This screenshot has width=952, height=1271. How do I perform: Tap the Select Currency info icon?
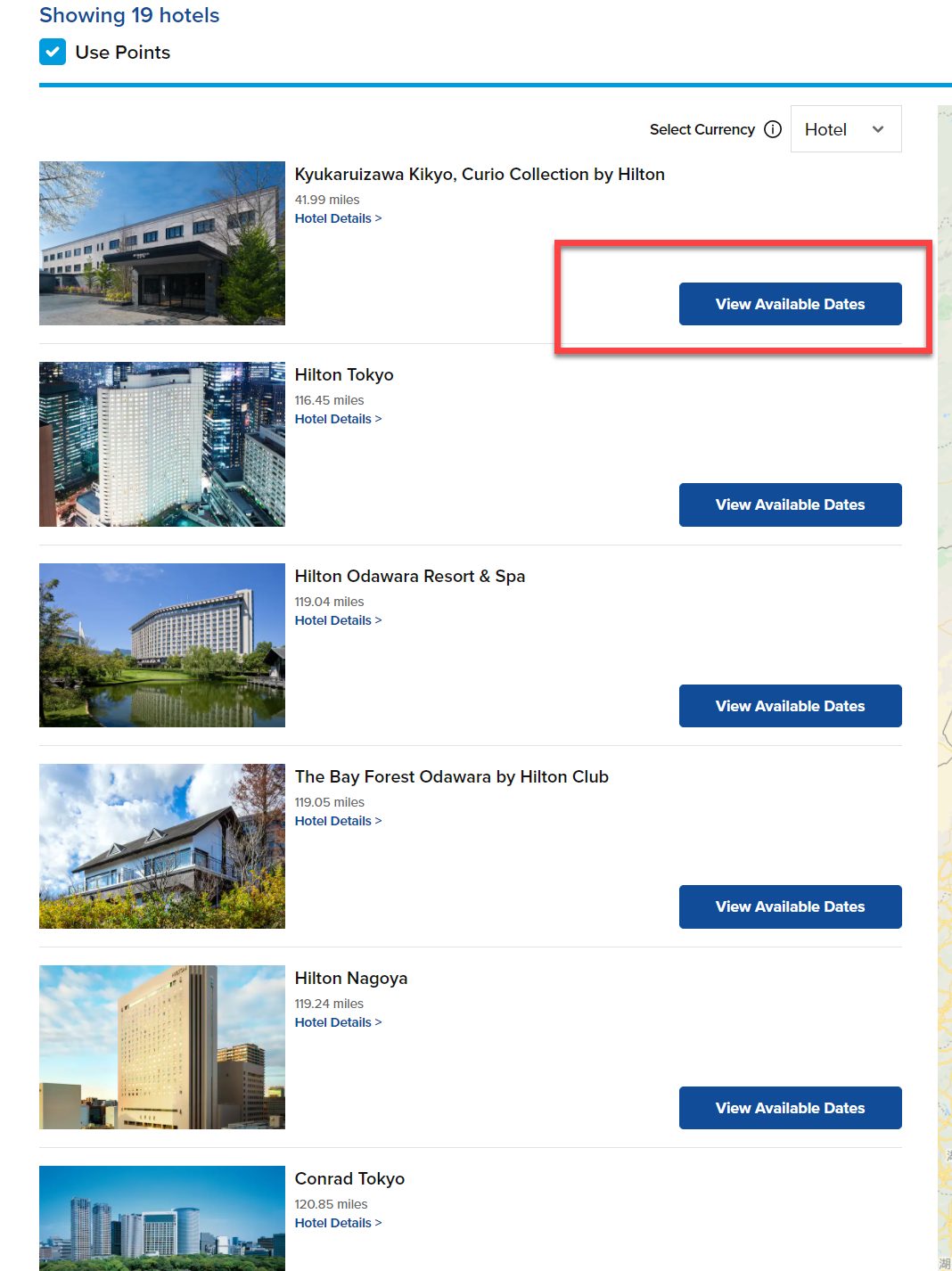coord(773,129)
